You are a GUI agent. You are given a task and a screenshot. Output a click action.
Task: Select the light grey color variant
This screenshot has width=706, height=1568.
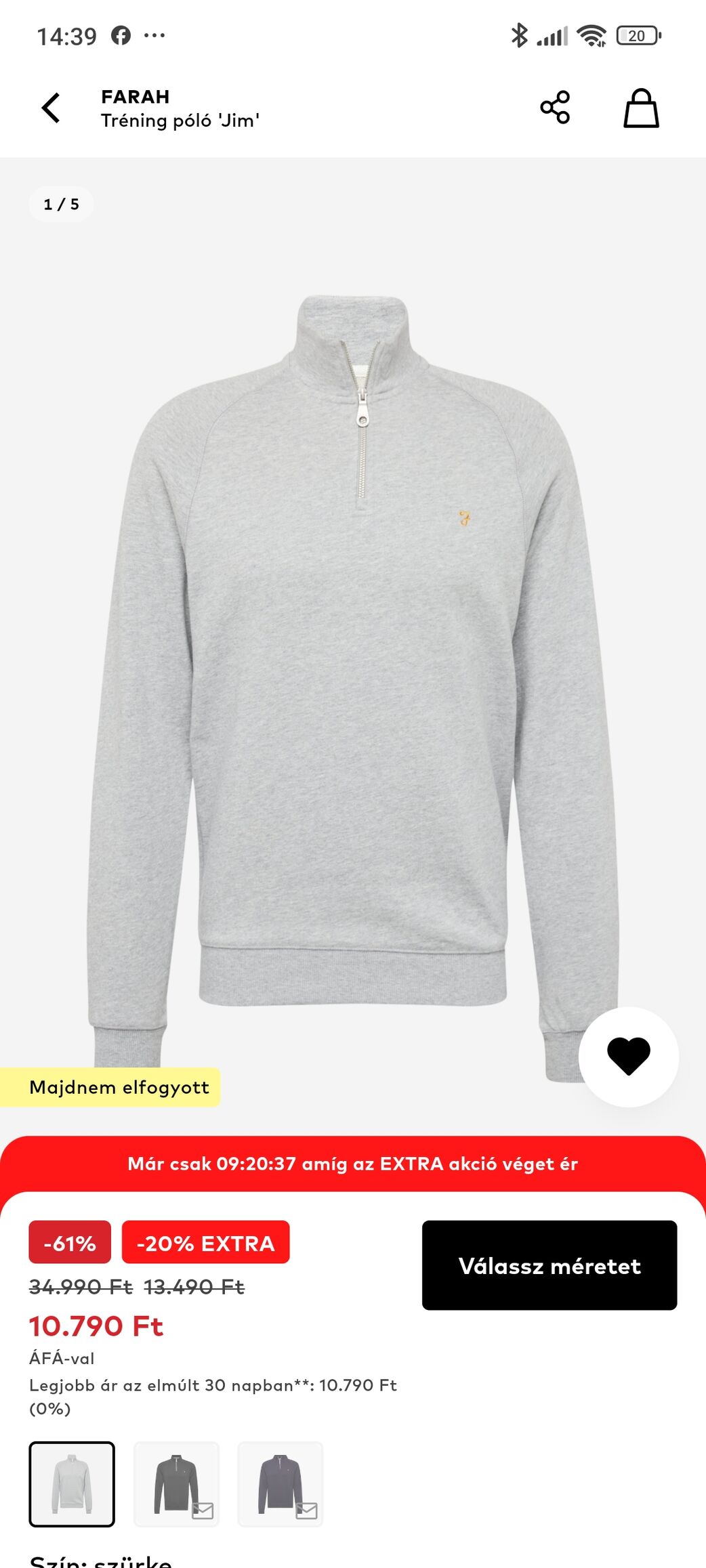coord(72,1484)
